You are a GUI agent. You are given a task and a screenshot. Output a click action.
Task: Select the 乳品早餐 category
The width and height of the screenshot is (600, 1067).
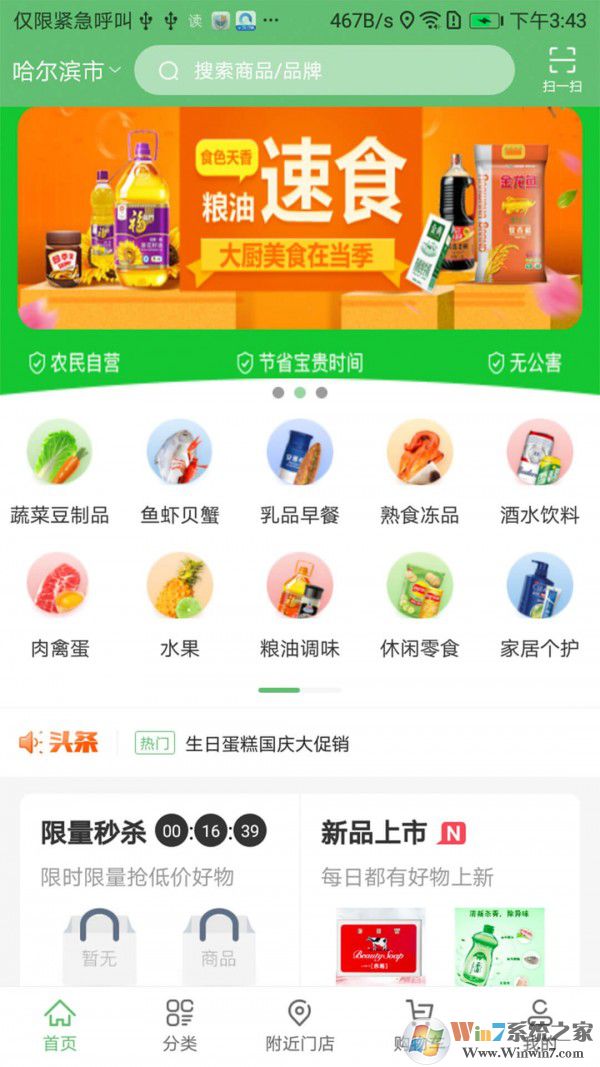point(300,472)
